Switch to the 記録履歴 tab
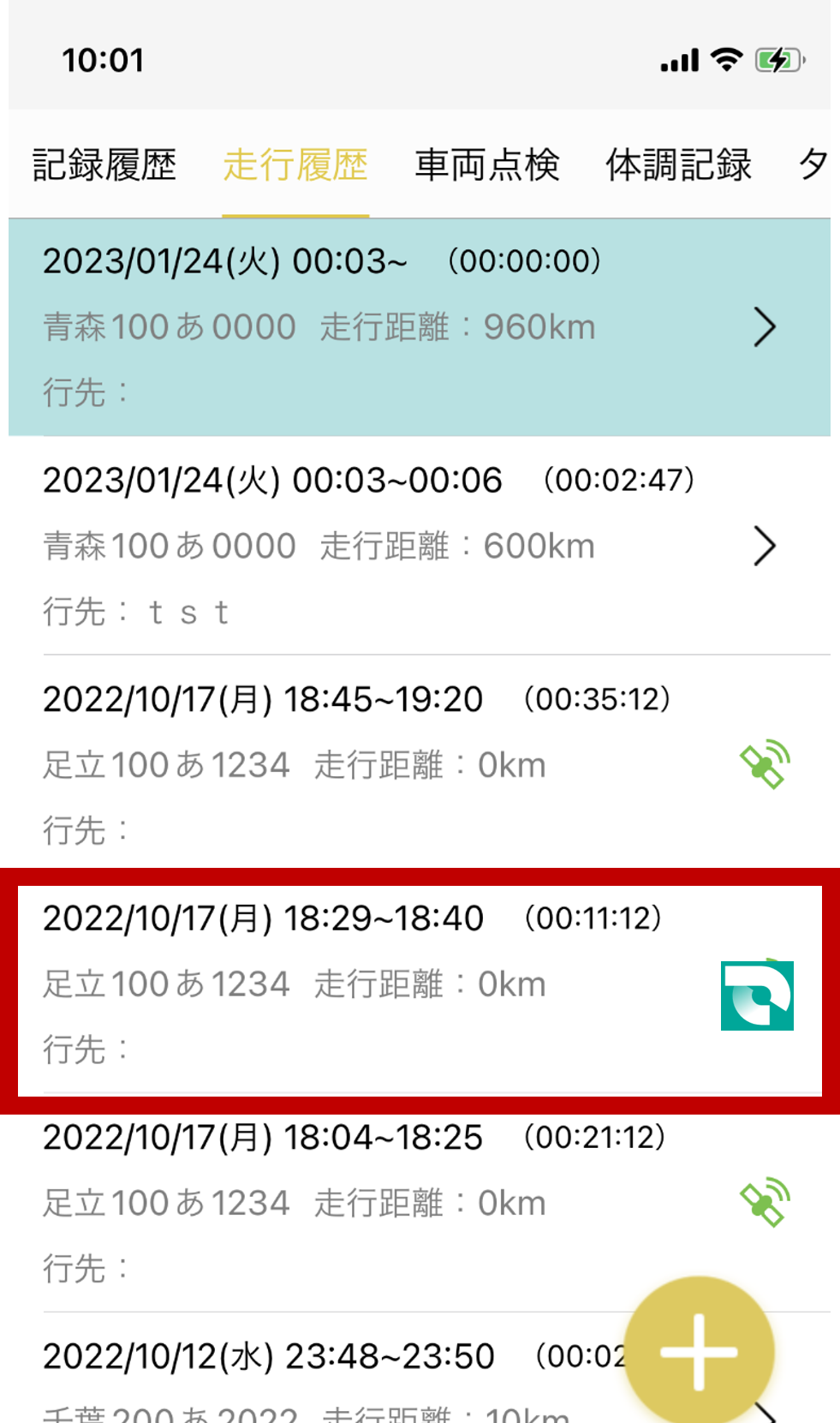 [104, 164]
